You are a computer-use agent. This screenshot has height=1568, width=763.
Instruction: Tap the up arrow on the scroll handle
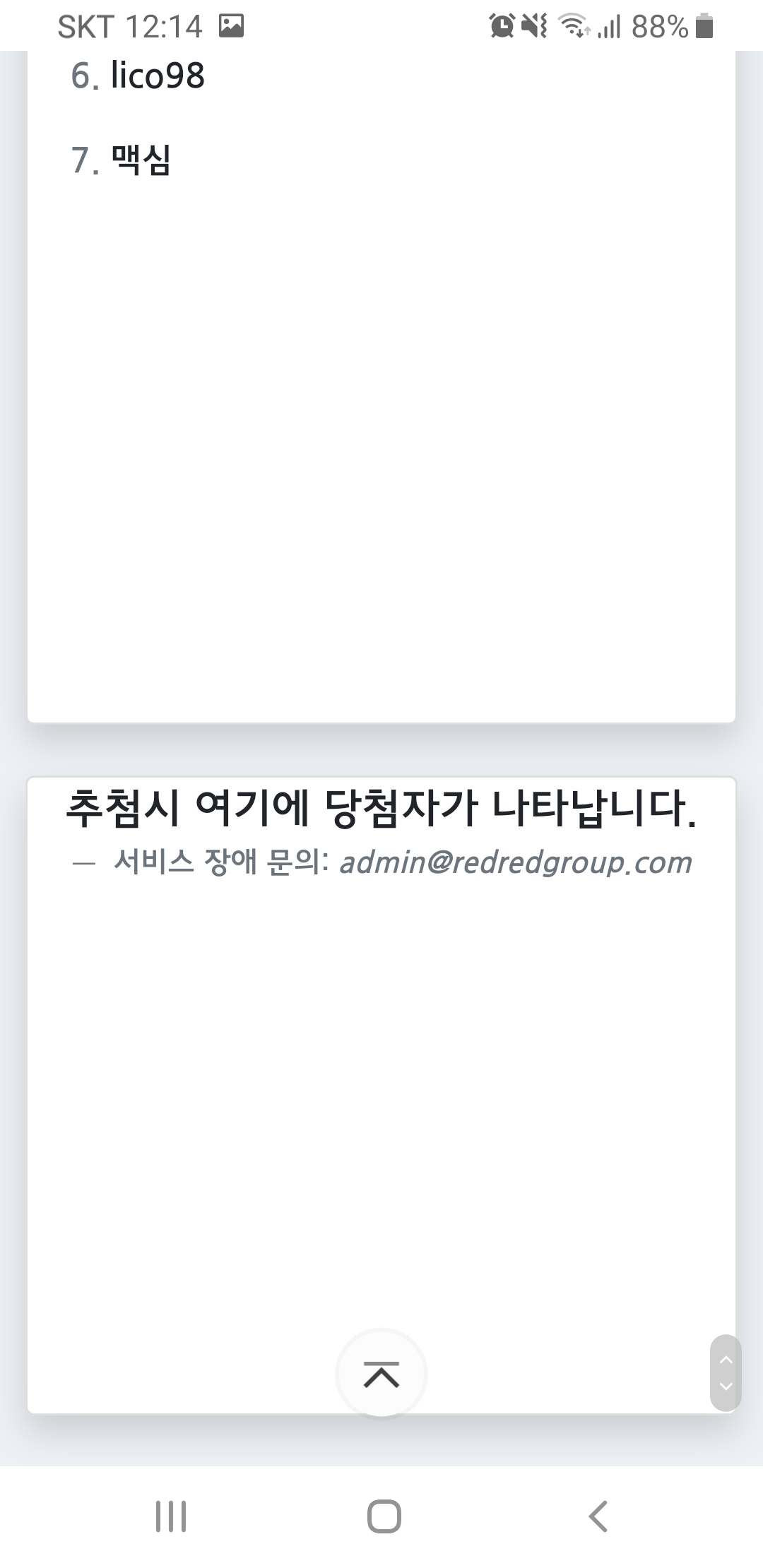coord(726,1360)
